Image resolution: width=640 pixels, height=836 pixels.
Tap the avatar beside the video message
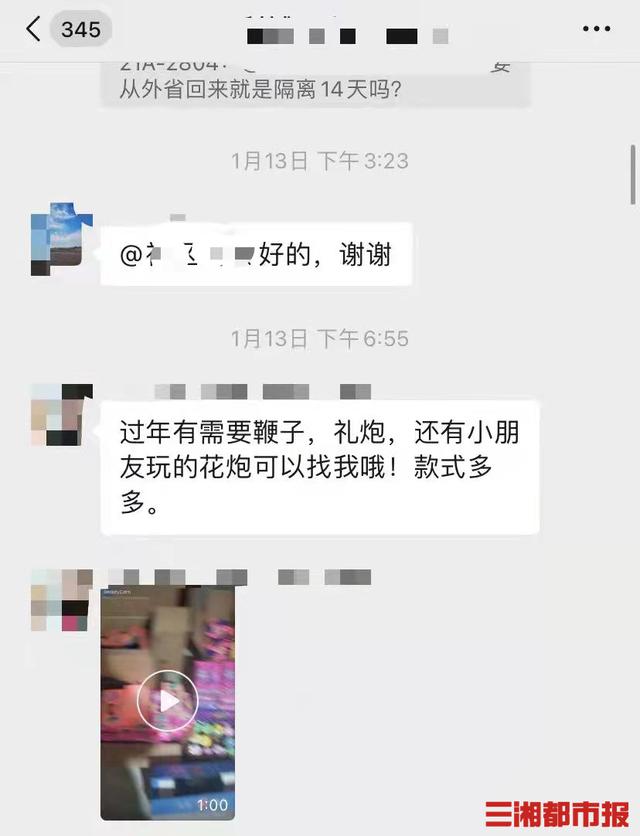point(62,600)
